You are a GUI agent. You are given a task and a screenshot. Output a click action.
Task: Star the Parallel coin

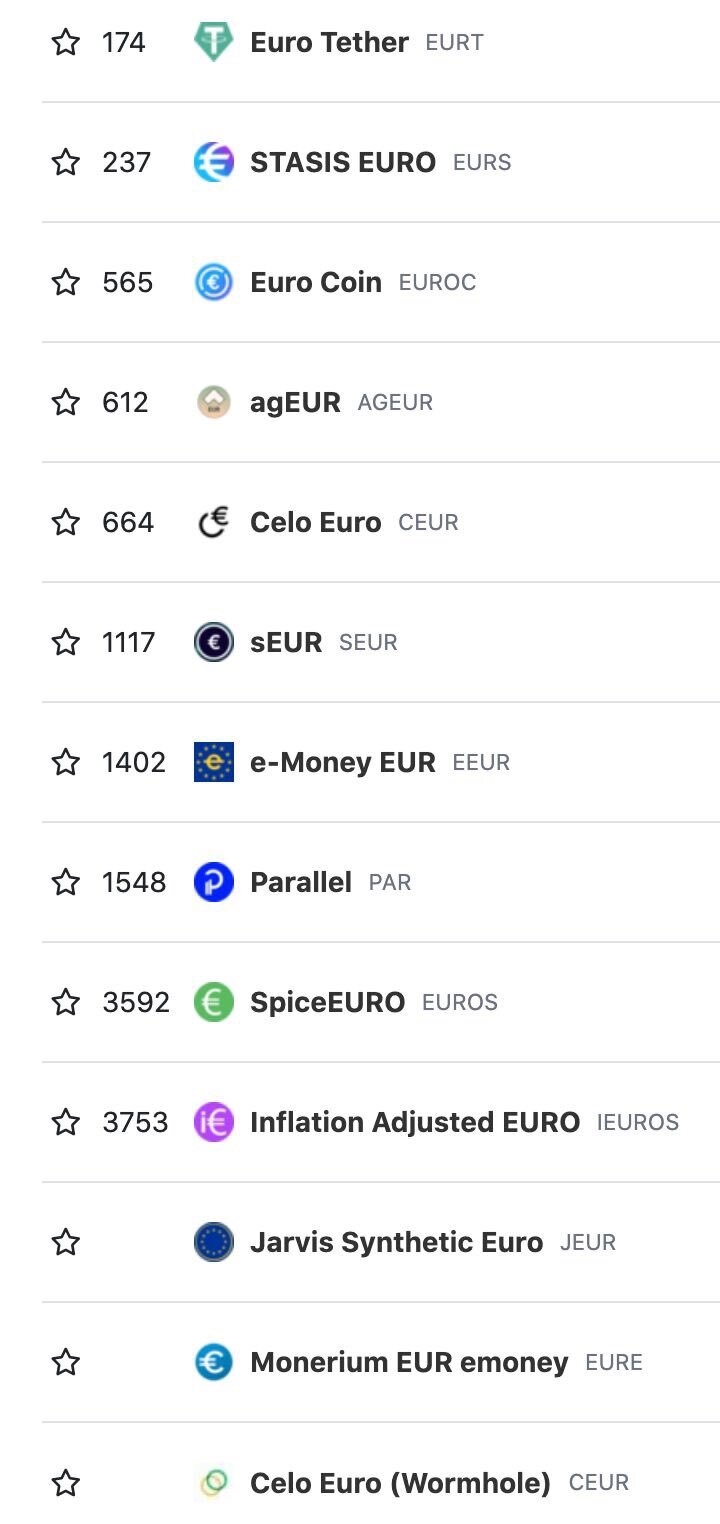[66, 882]
